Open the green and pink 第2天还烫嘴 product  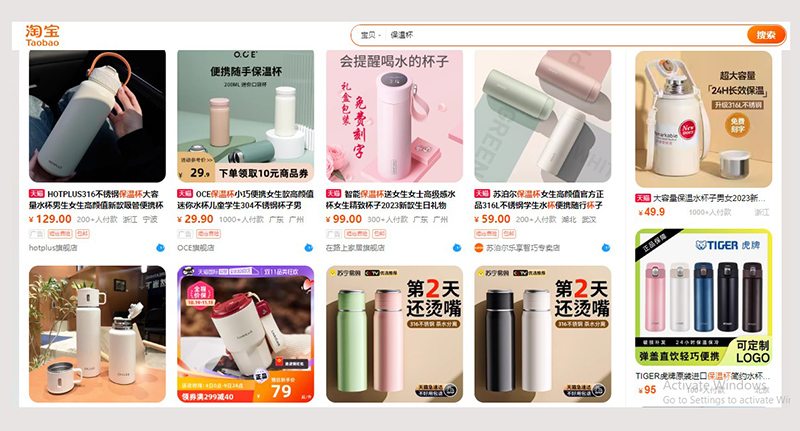[394, 332]
